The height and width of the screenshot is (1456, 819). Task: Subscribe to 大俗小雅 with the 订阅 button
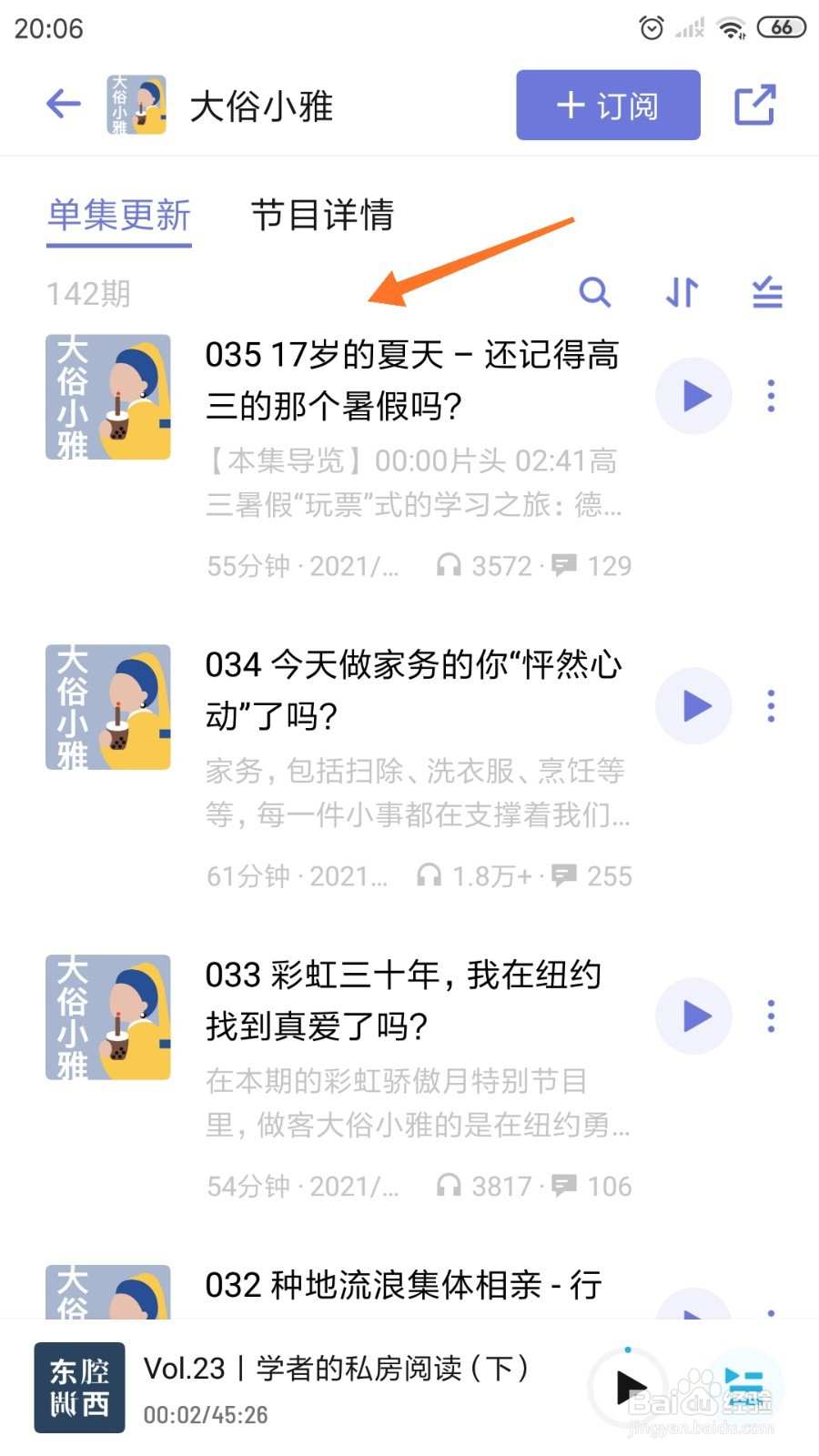(x=608, y=106)
